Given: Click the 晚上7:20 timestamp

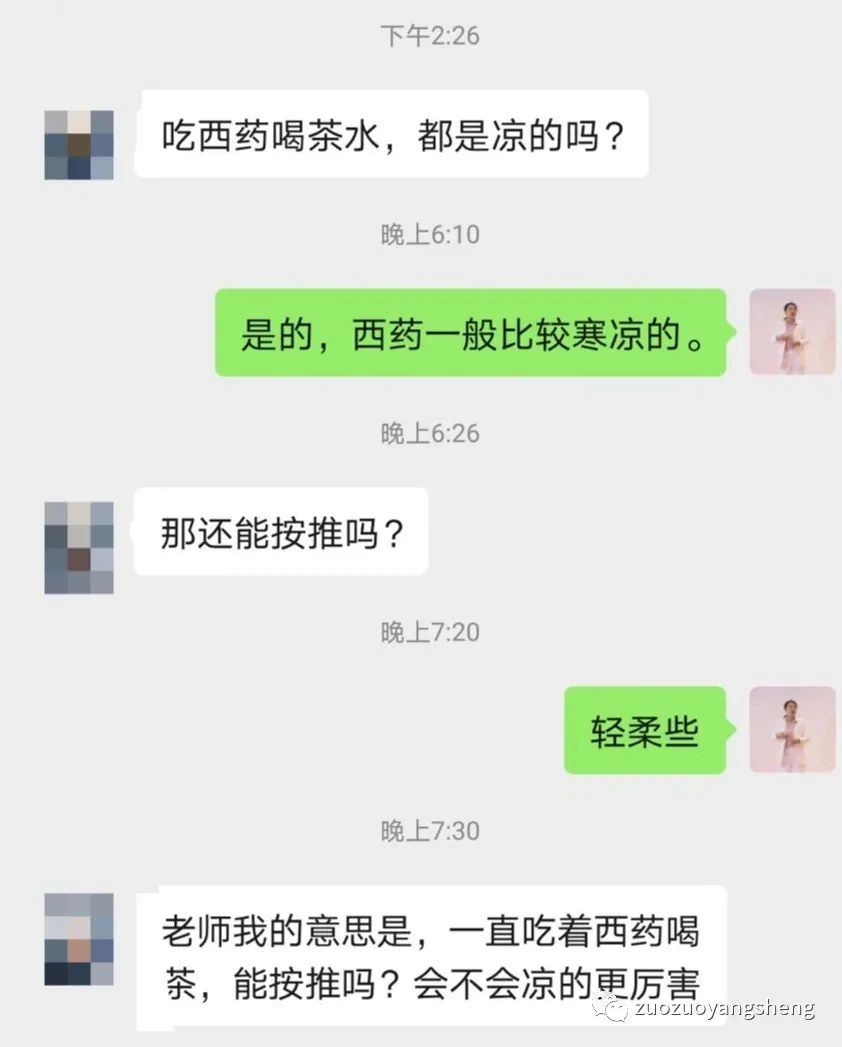Looking at the screenshot, I should (428, 632).
